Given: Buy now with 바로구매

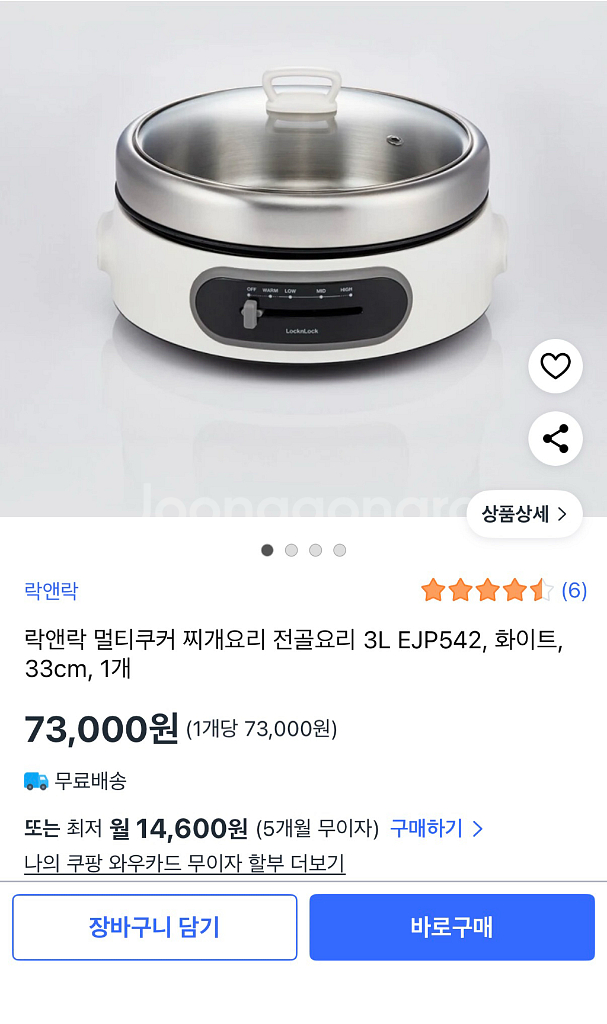Looking at the screenshot, I should pyautogui.click(x=452, y=927).
